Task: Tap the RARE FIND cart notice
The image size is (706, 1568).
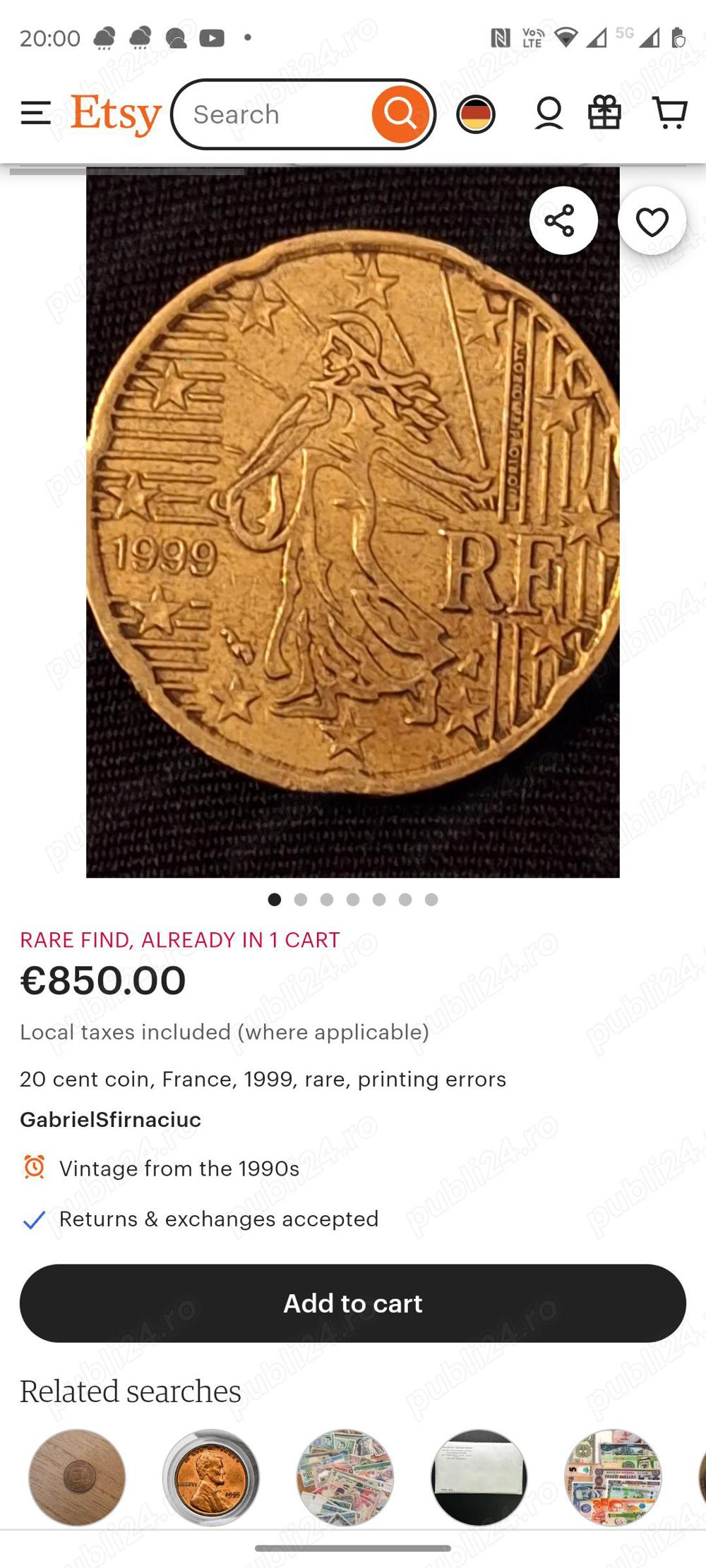Action: (x=180, y=939)
